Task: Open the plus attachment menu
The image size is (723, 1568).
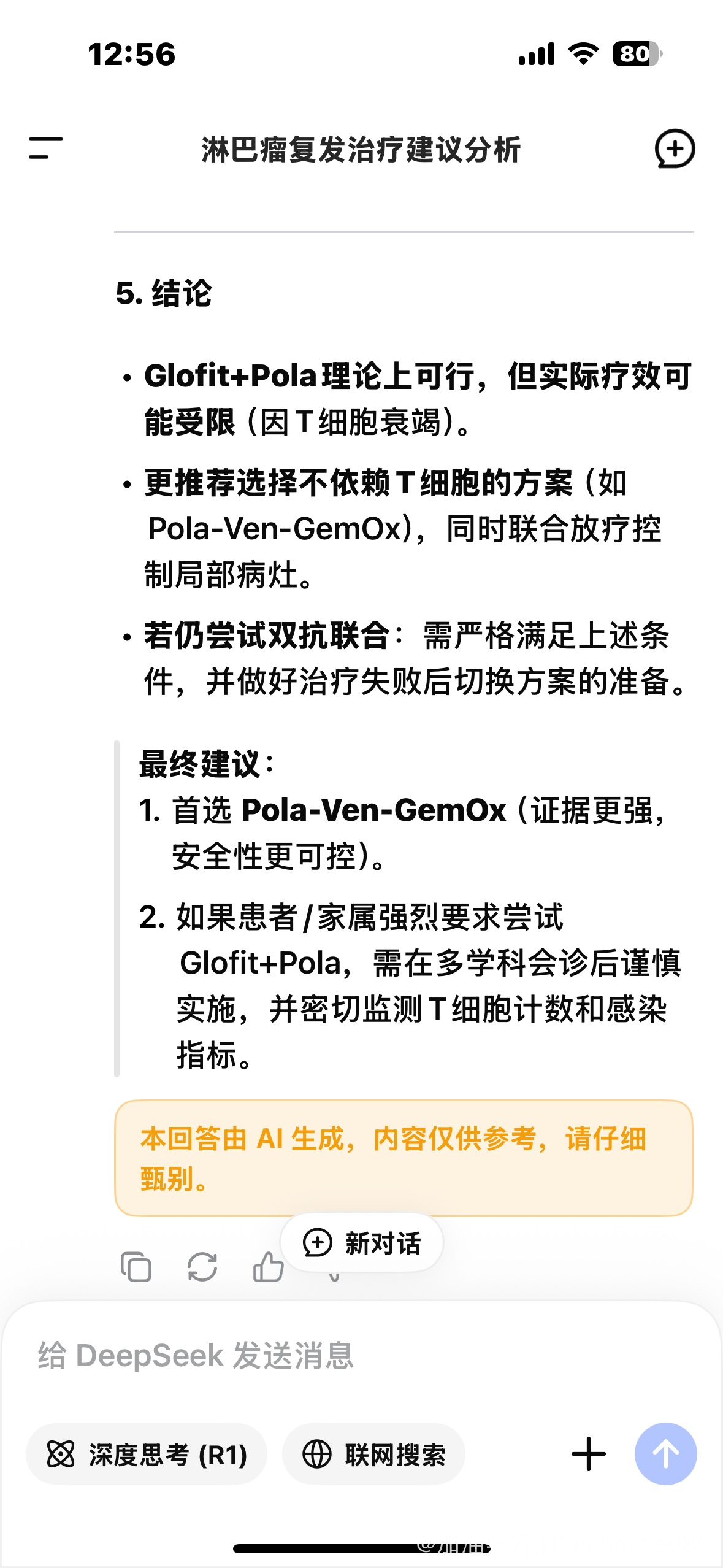Action: pyautogui.click(x=588, y=1454)
